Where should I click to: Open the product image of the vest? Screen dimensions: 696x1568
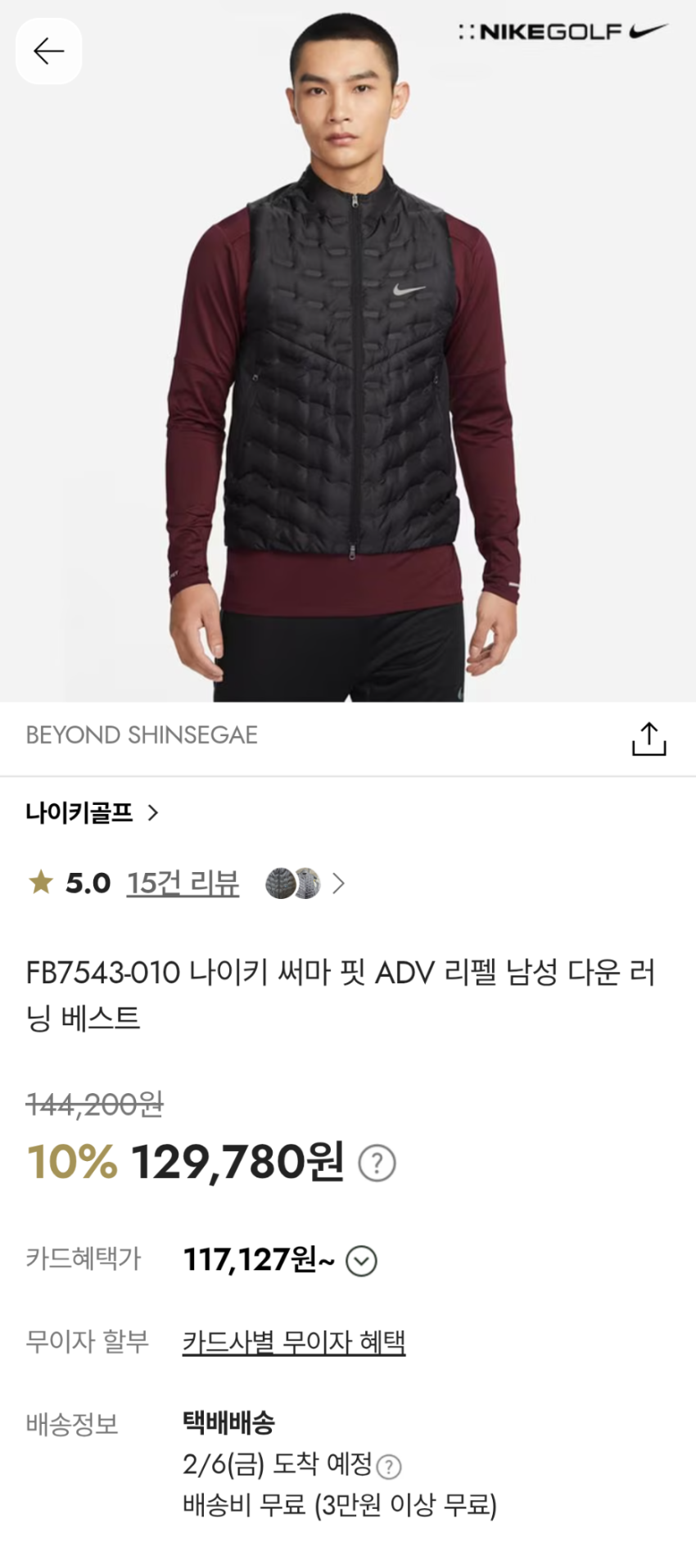pos(348,368)
